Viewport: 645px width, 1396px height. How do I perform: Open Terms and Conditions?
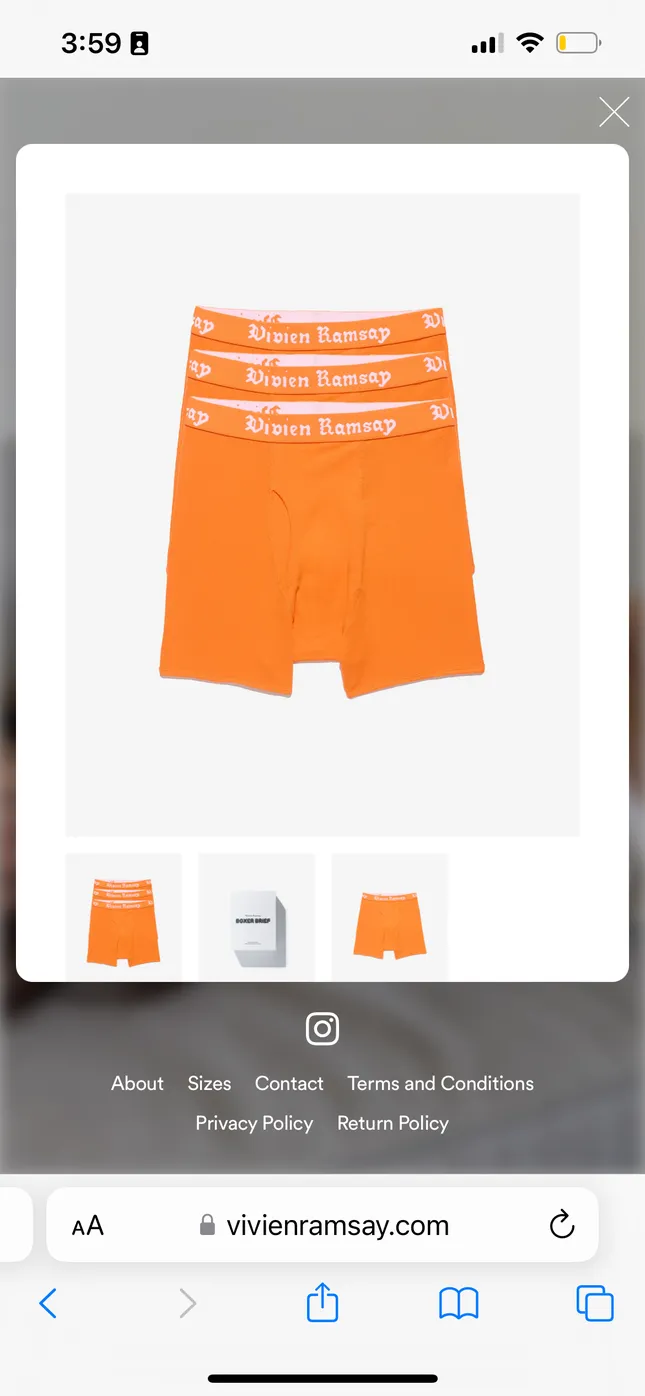440,1083
